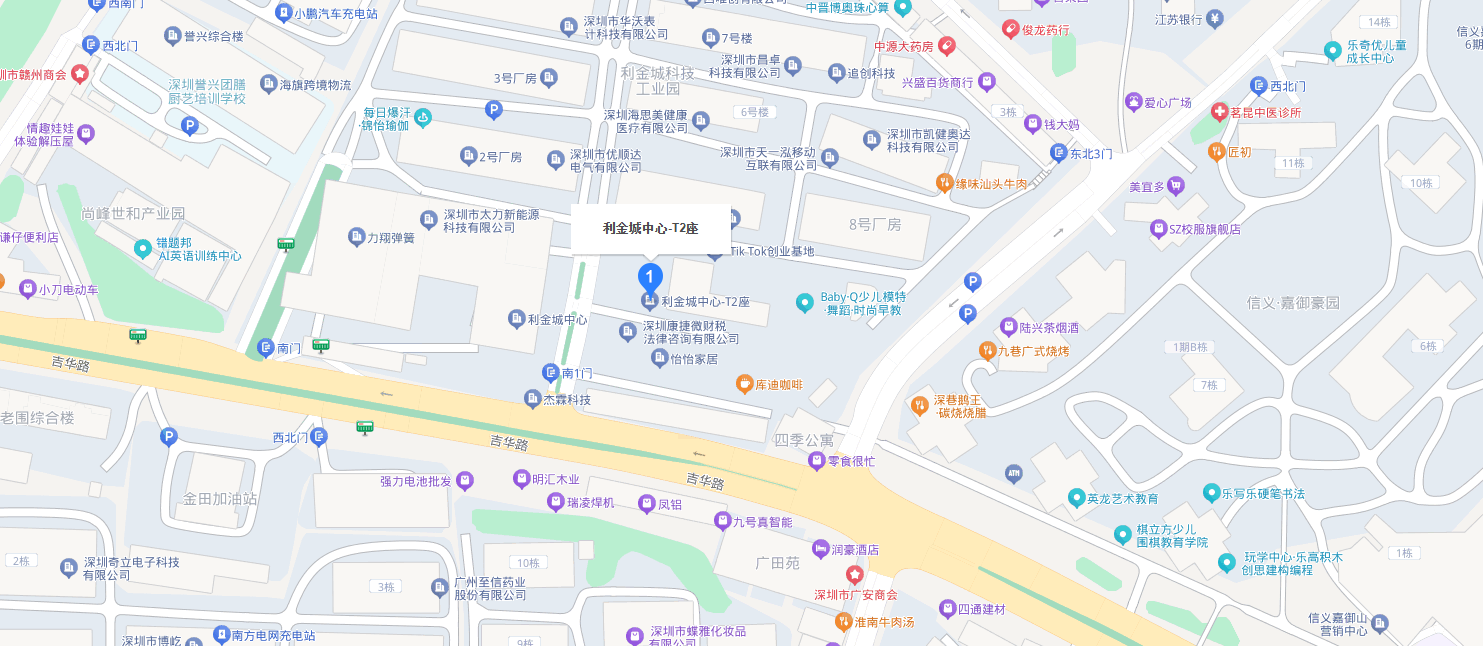Tap the 江苏银行 bank marker
Screen dimensions: 1483x646
[x=1215, y=18]
